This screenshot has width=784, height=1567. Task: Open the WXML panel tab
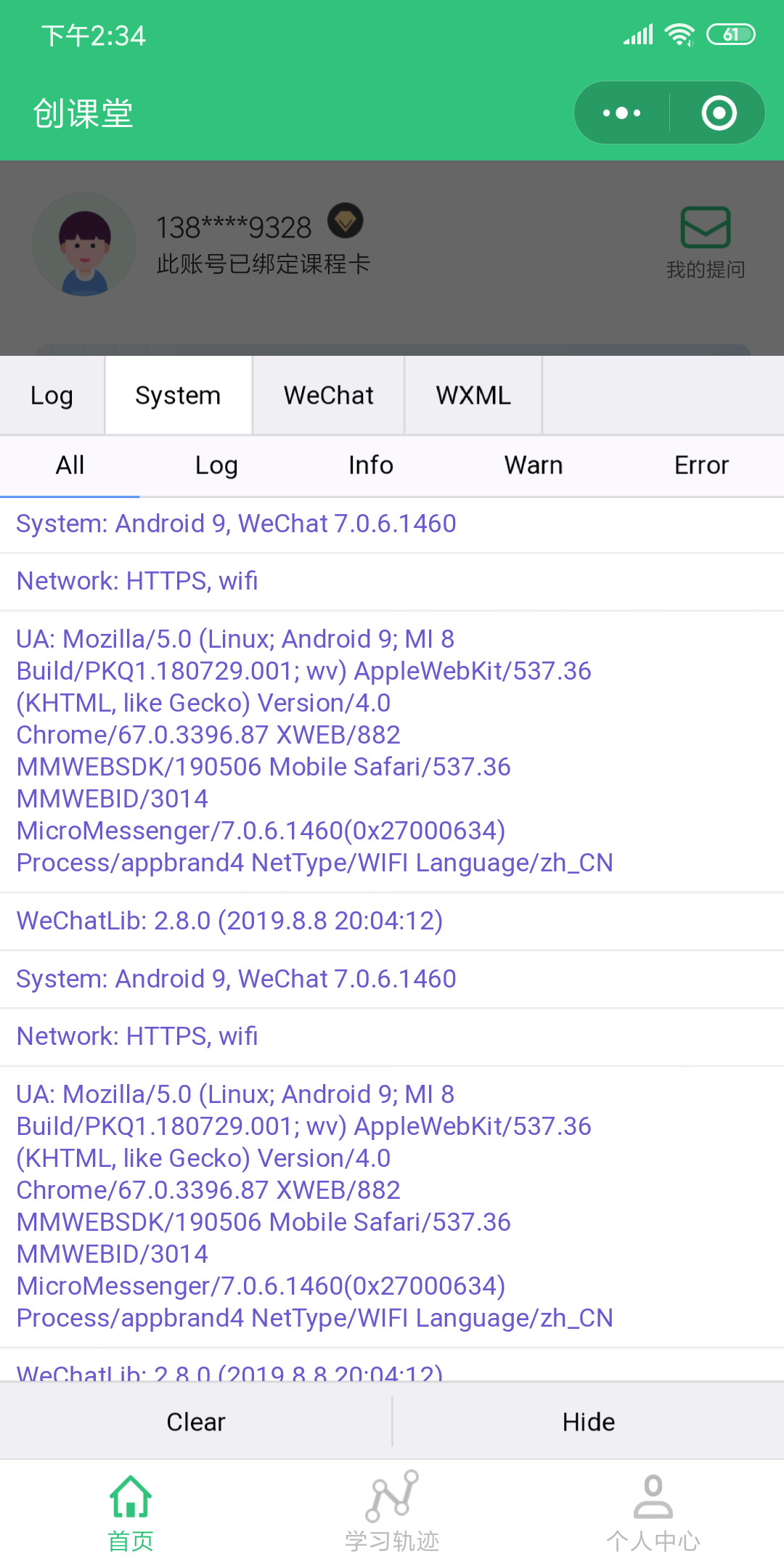point(473,396)
